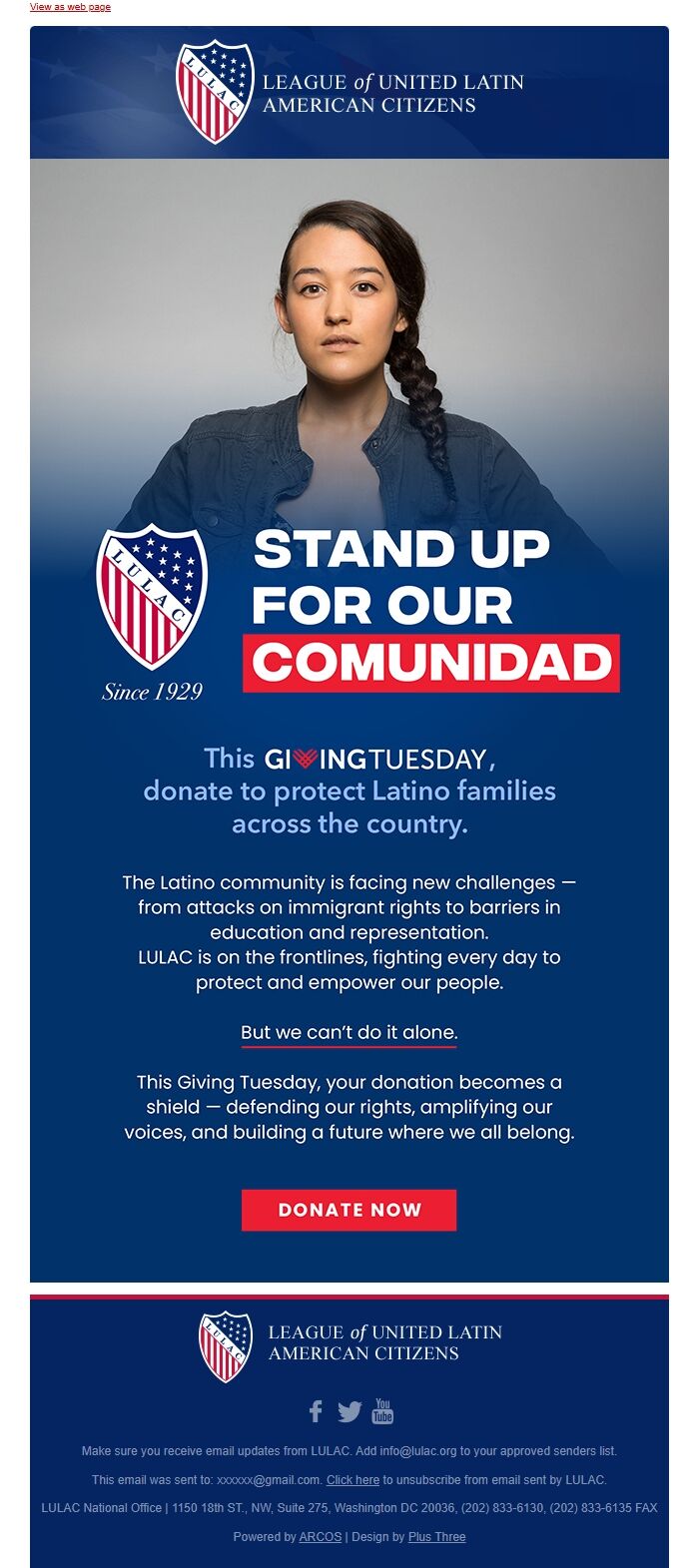This screenshot has width=699, height=1568.
Task: Tap 'Click here' to unsubscribe
Action: tap(352, 1479)
